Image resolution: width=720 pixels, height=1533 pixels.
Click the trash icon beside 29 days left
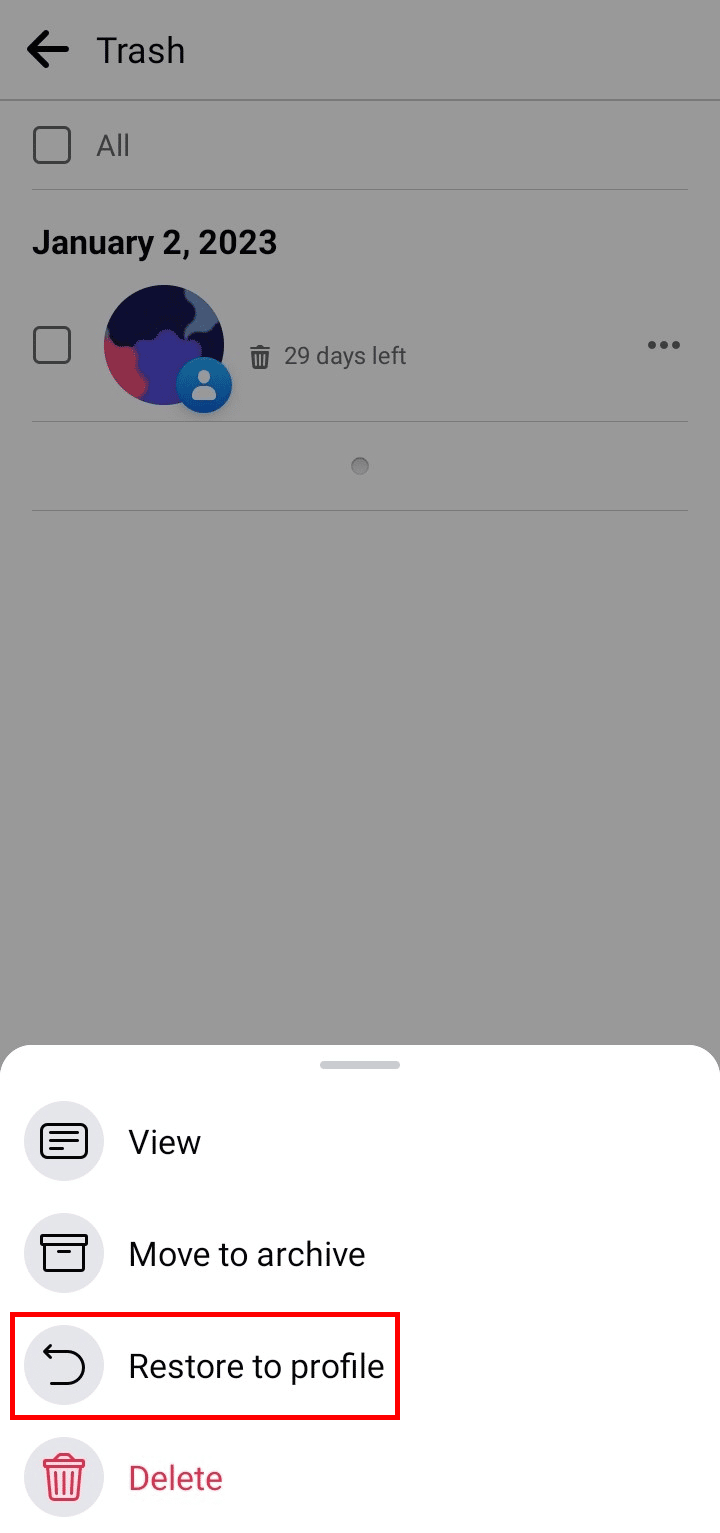pyautogui.click(x=260, y=355)
